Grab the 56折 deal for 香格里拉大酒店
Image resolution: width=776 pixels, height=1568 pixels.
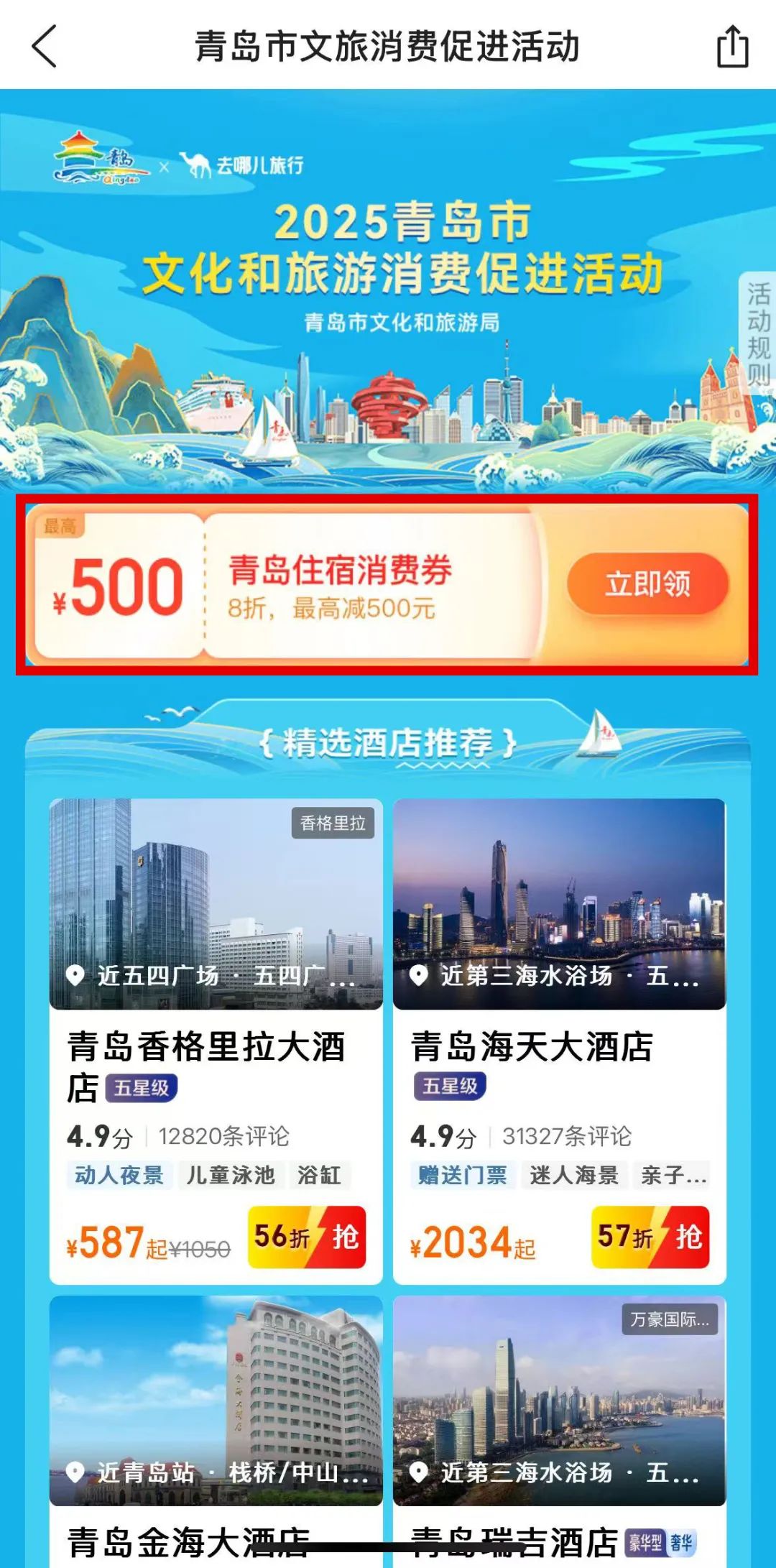click(x=307, y=1237)
